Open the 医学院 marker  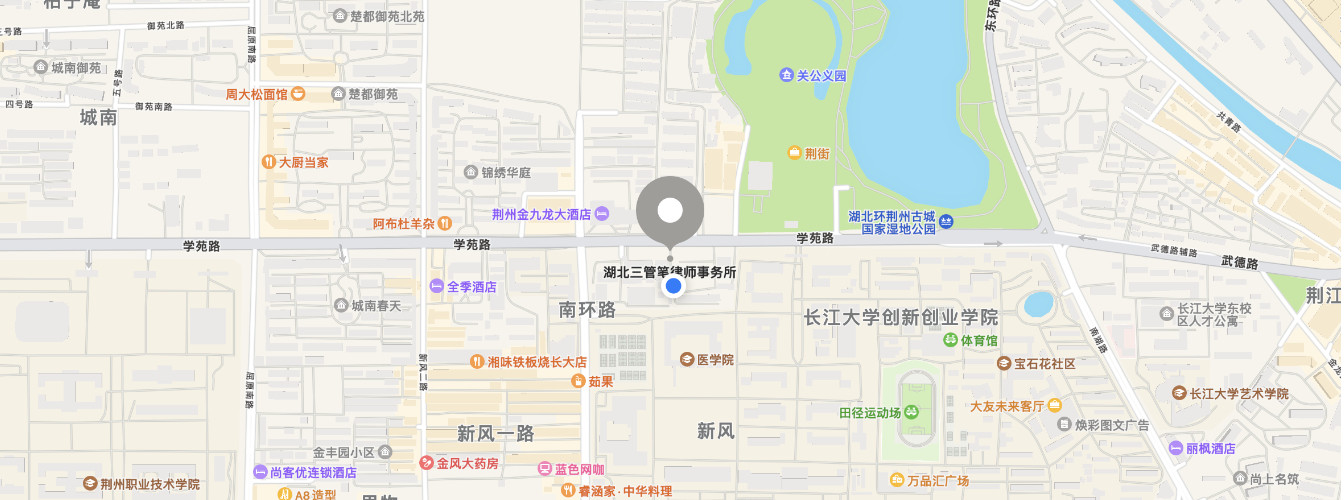click(x=687, y=359)
